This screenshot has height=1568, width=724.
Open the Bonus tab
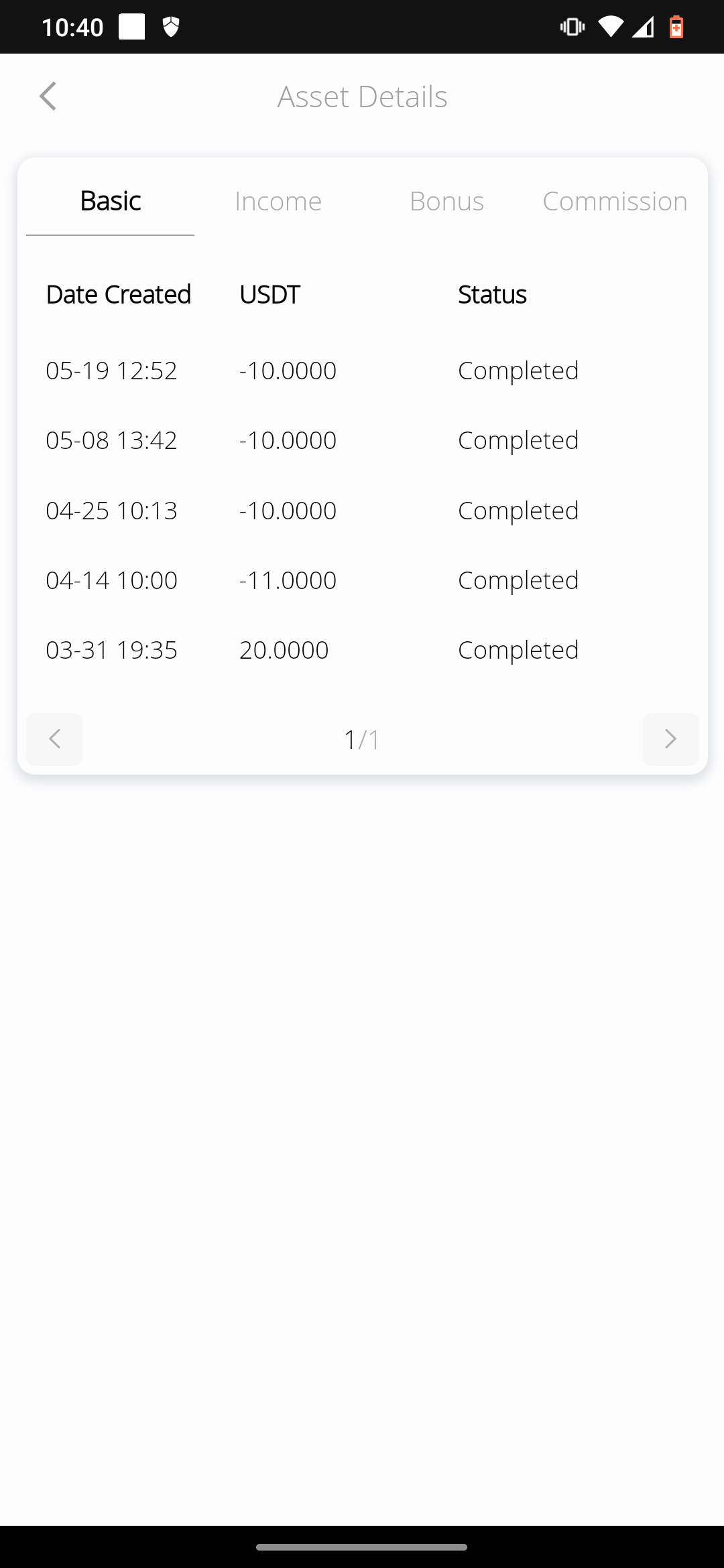tap(446, 201)
